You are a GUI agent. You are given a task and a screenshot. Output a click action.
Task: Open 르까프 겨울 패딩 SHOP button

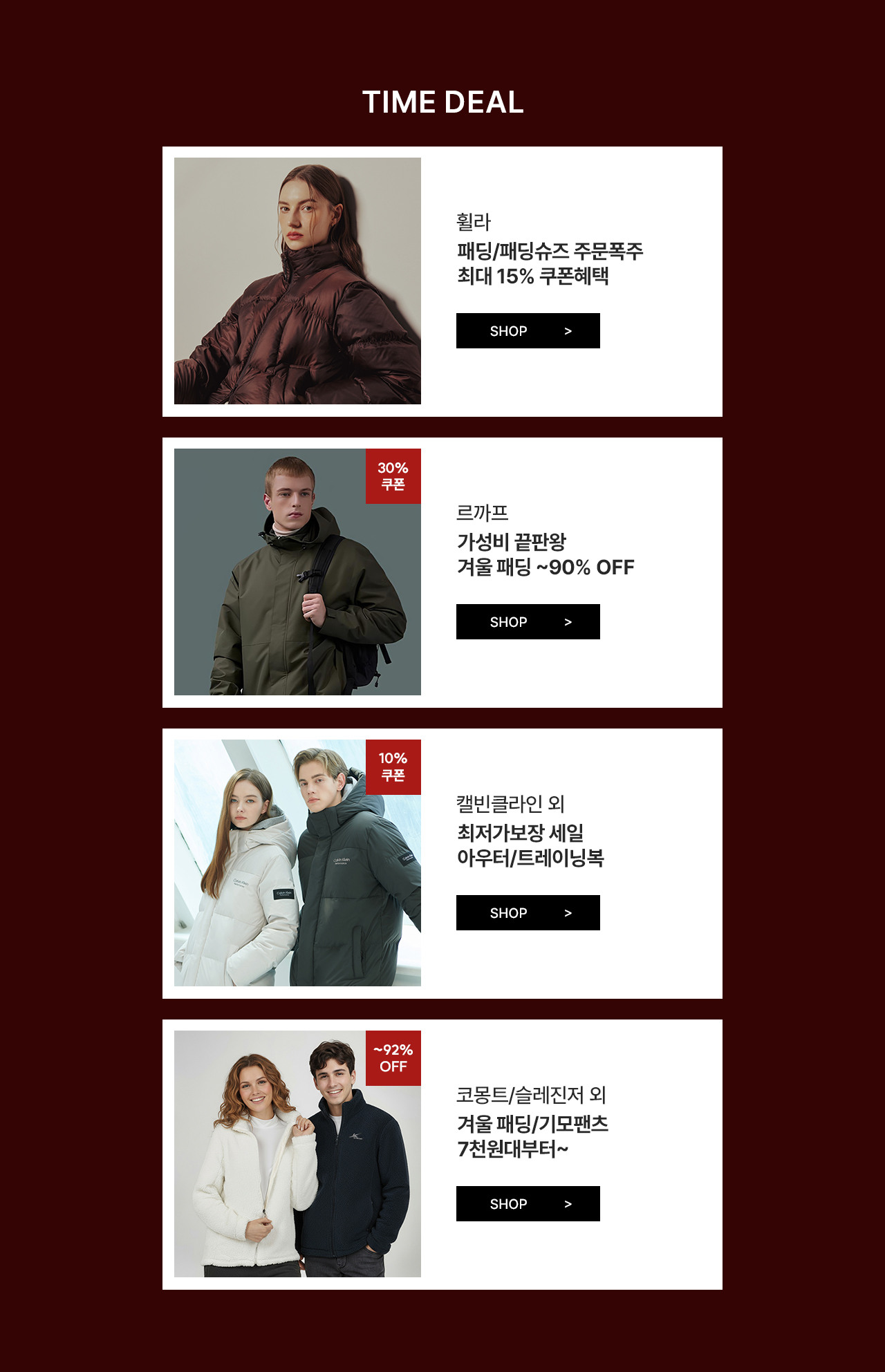(x=528, y=621)
